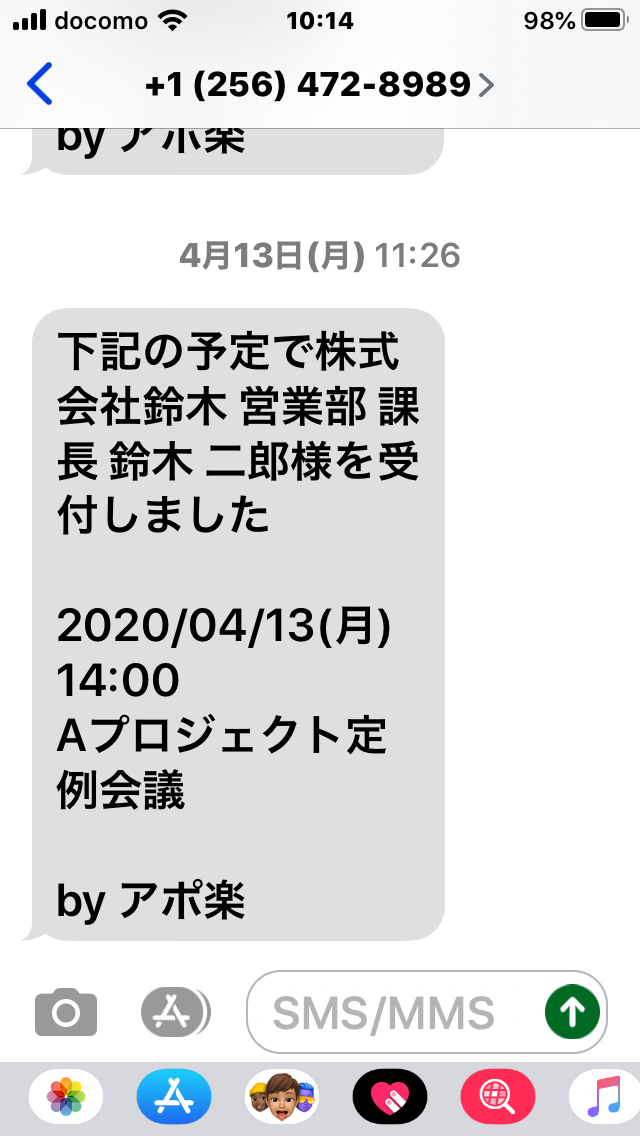Open the #images search app

498,1098
